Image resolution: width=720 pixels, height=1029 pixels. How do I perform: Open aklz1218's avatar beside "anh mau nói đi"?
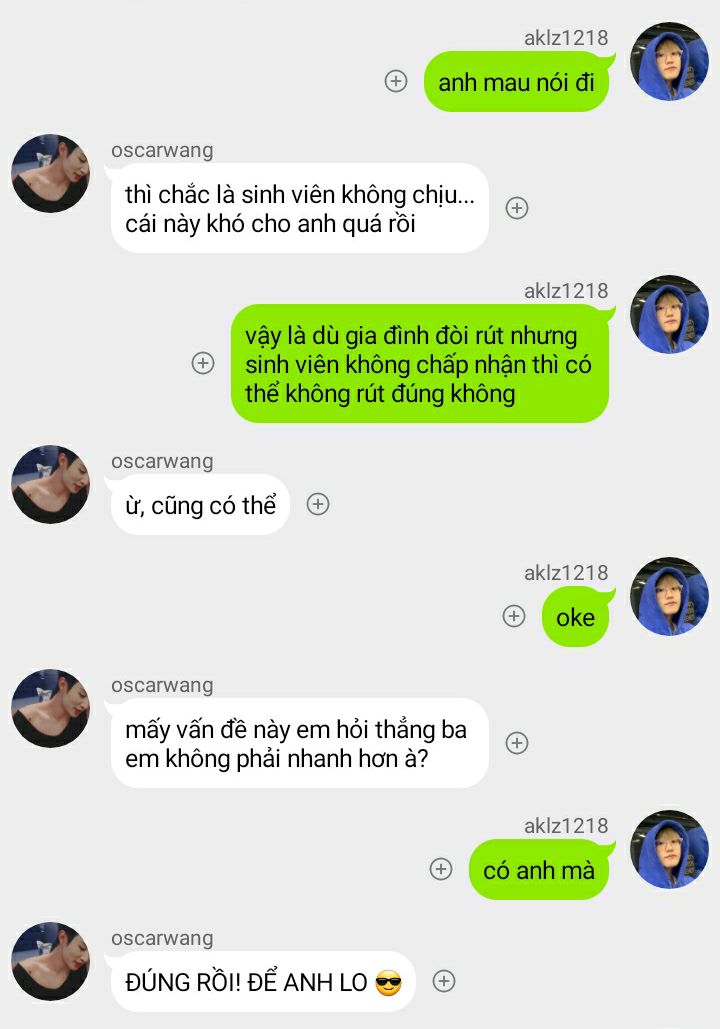click(x=669, y=62)
